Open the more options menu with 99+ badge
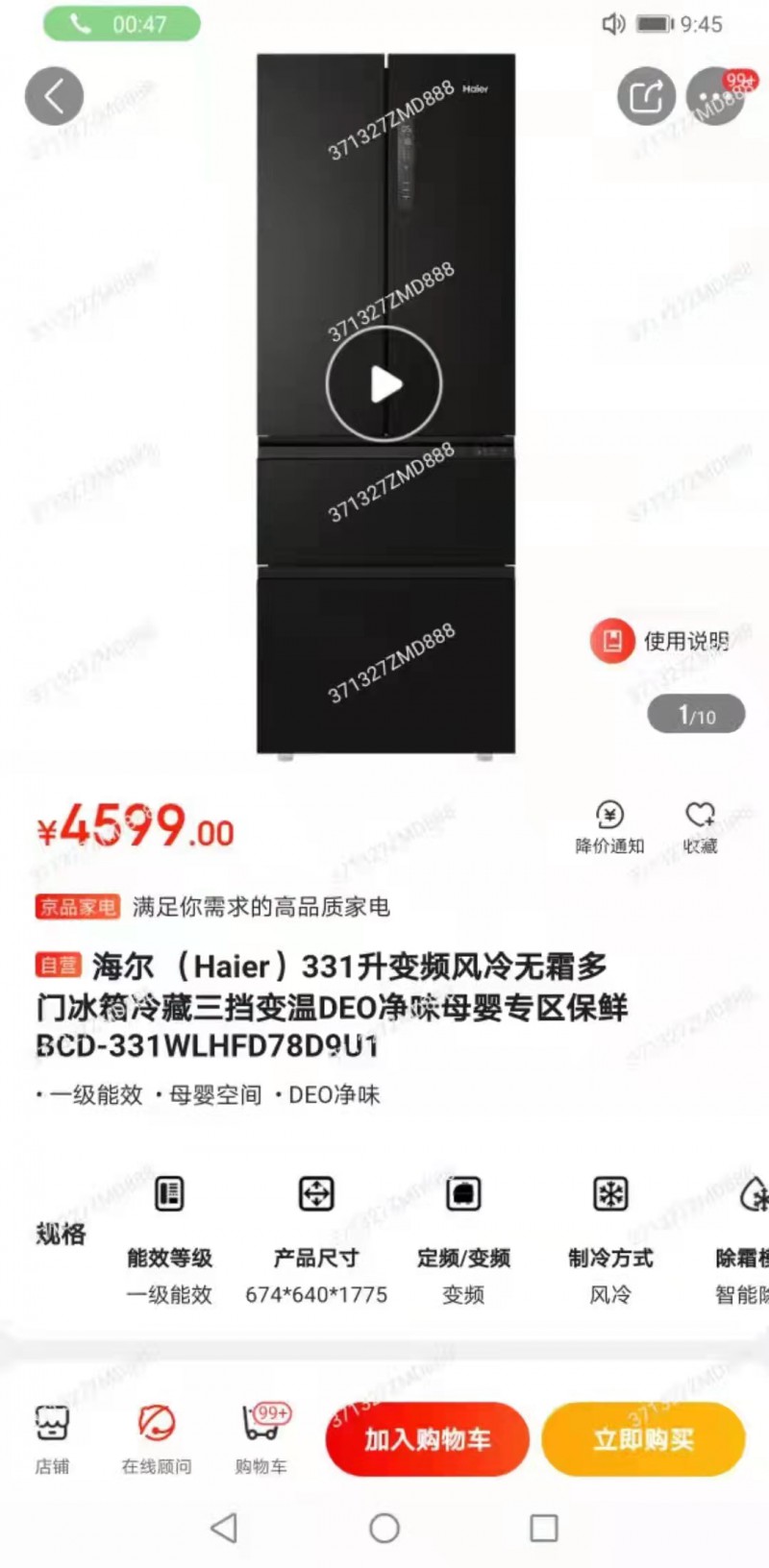The width and height of the screenshot is (769, 1568). [714, 96]
